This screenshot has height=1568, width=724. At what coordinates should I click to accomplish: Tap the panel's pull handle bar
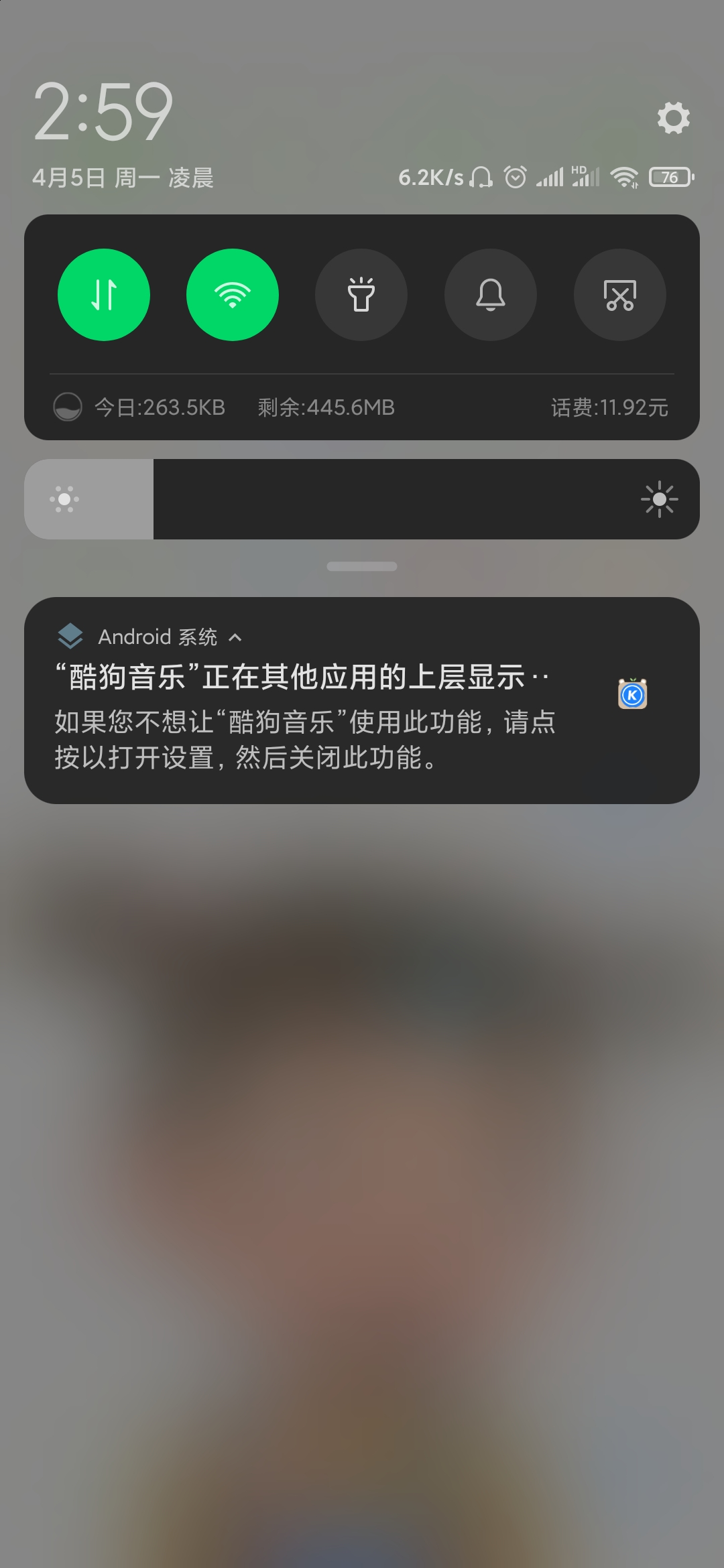362,566
